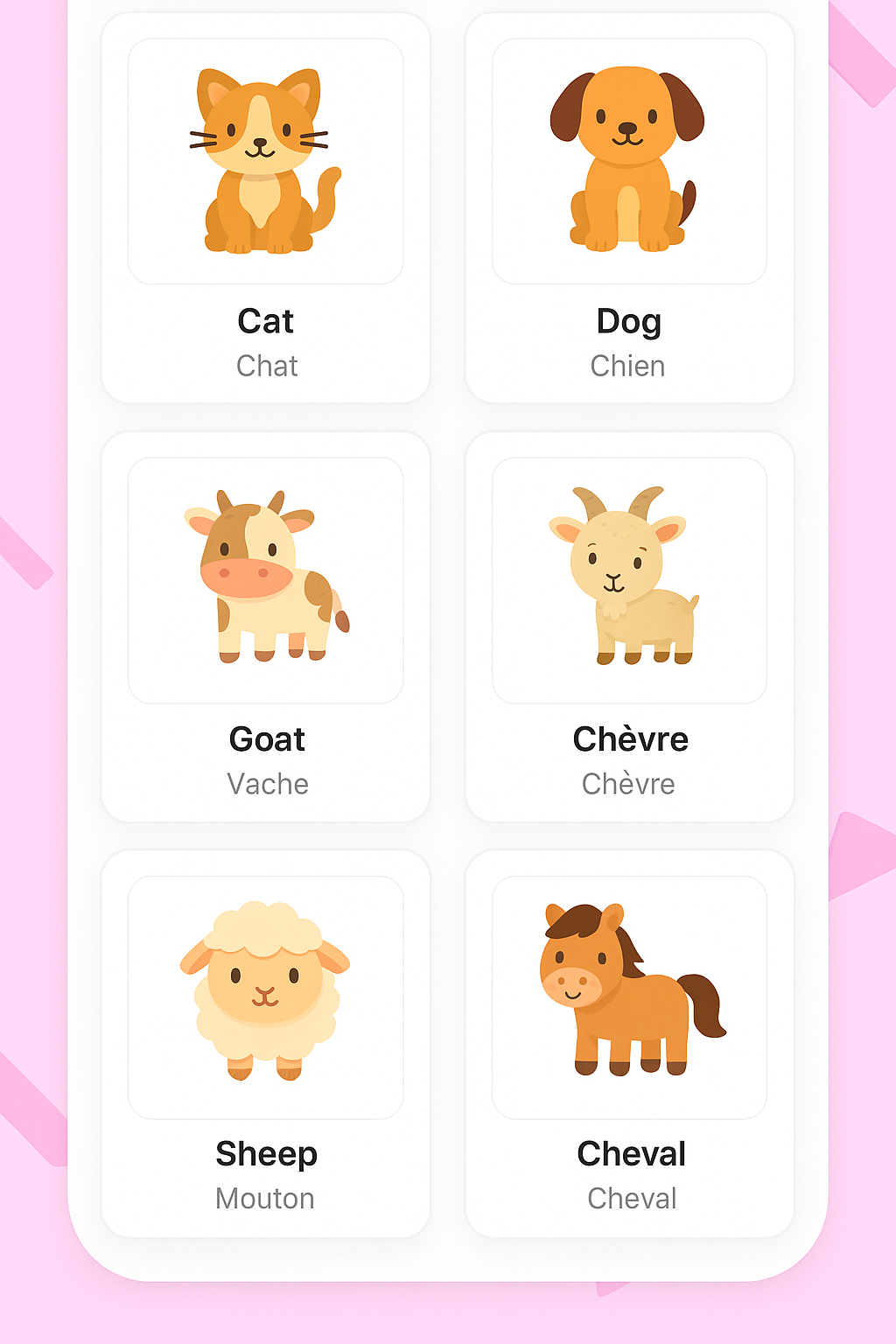This screenshot has height=1344, width=896.
Task: Select the 'Vache' text under Goat
Action: [266, 784]
